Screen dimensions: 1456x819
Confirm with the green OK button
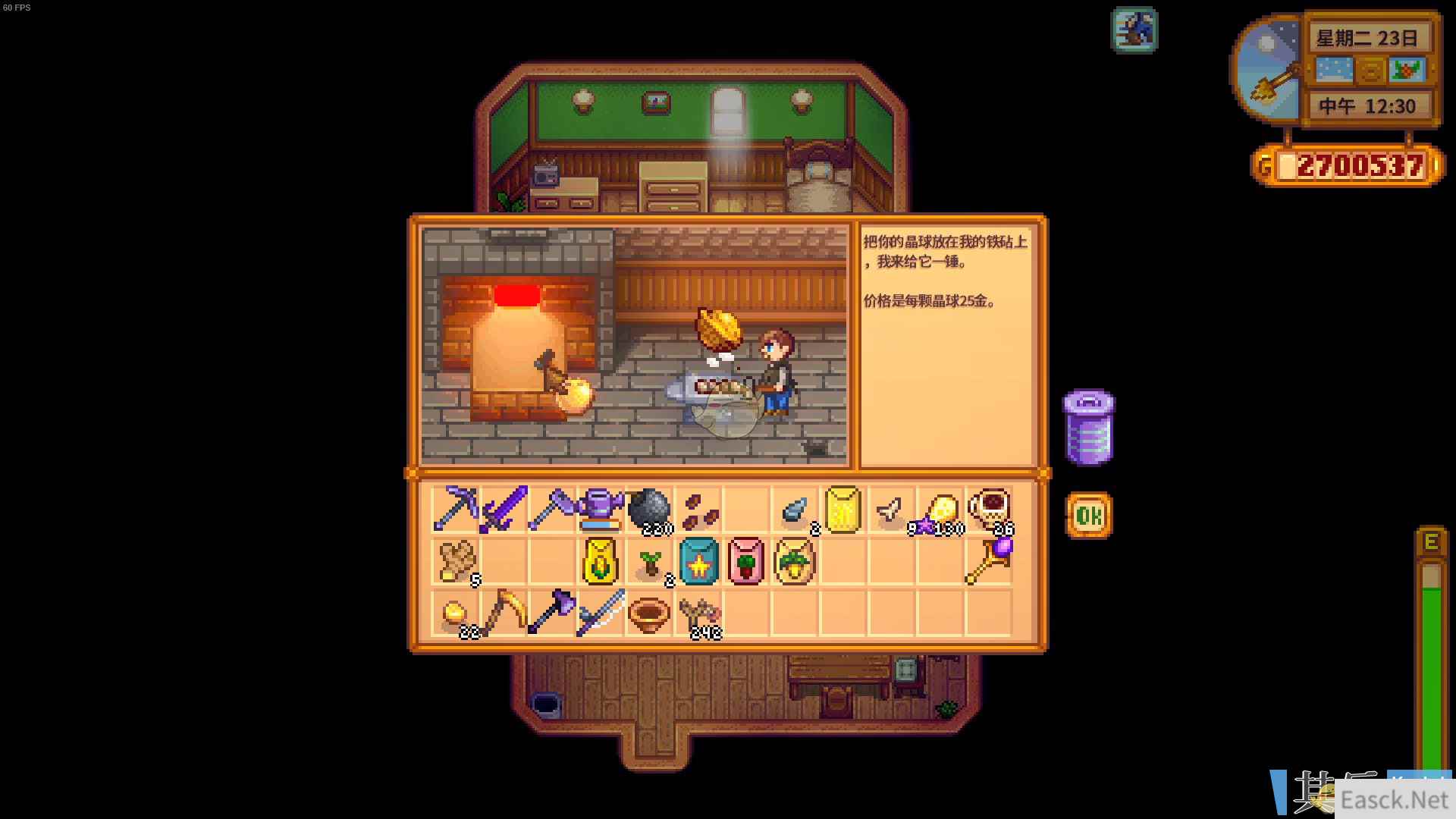pyautogui.click(x=1089, y=516)
